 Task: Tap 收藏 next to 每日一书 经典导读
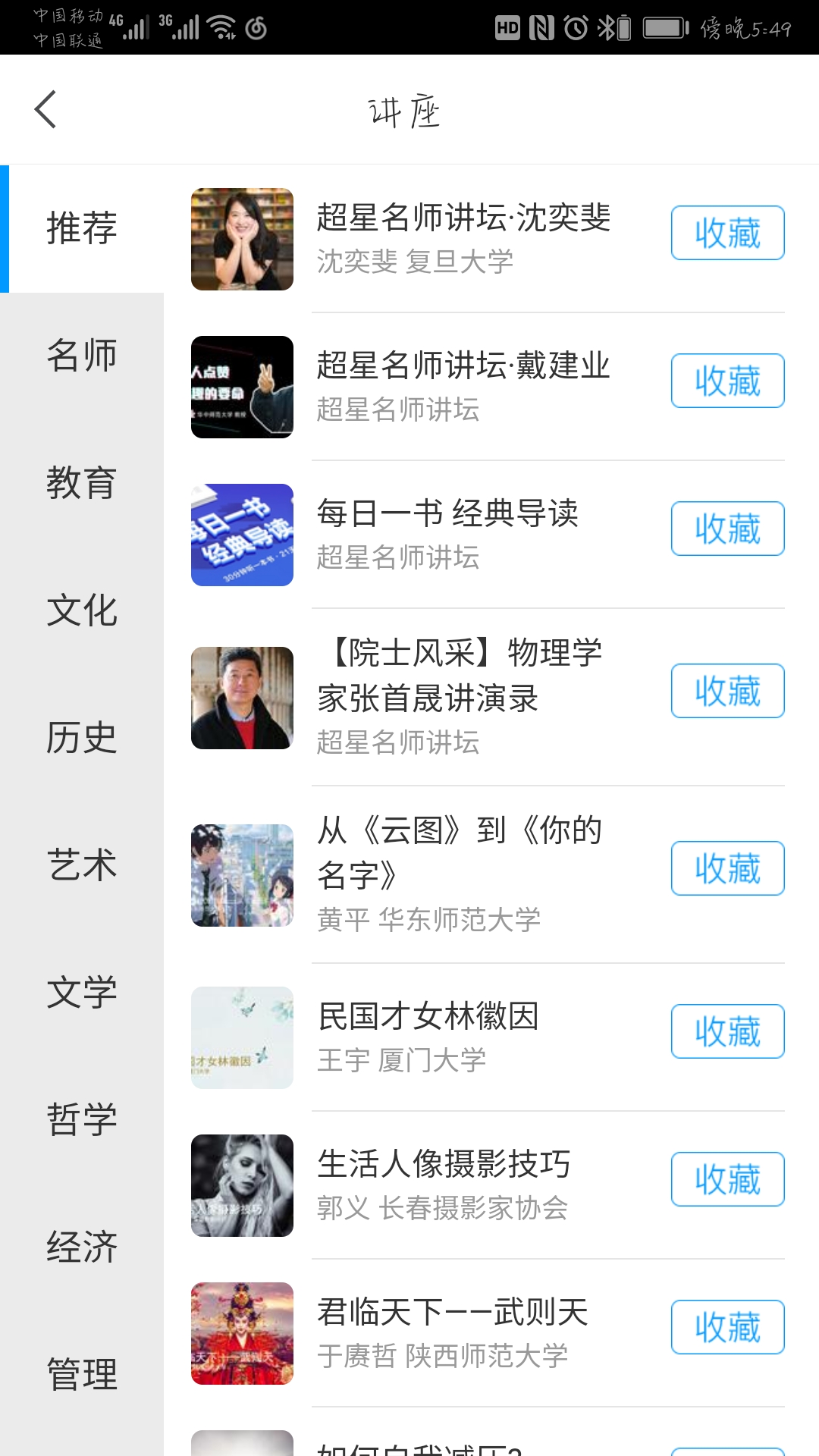pos(727,529)
